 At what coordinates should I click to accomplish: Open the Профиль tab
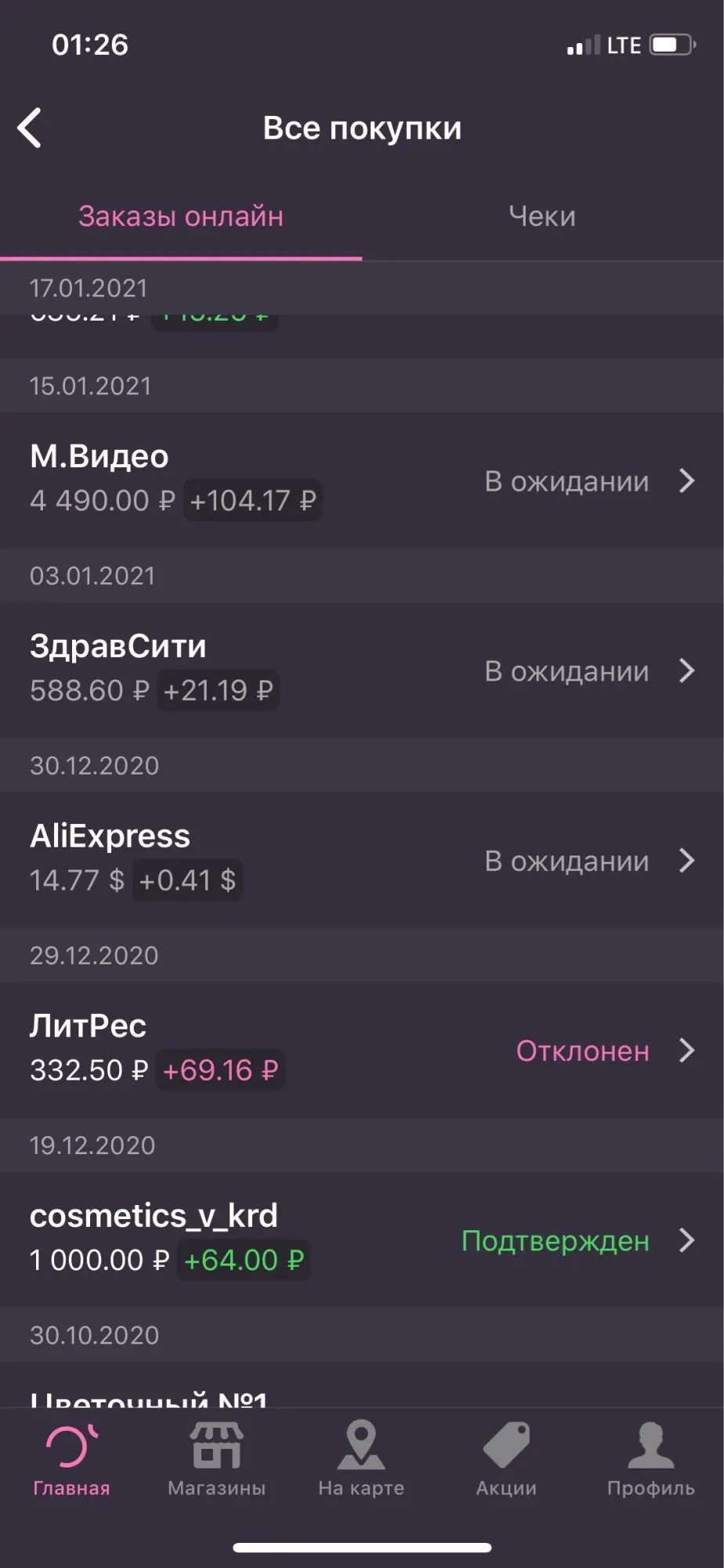[650, 1458]
